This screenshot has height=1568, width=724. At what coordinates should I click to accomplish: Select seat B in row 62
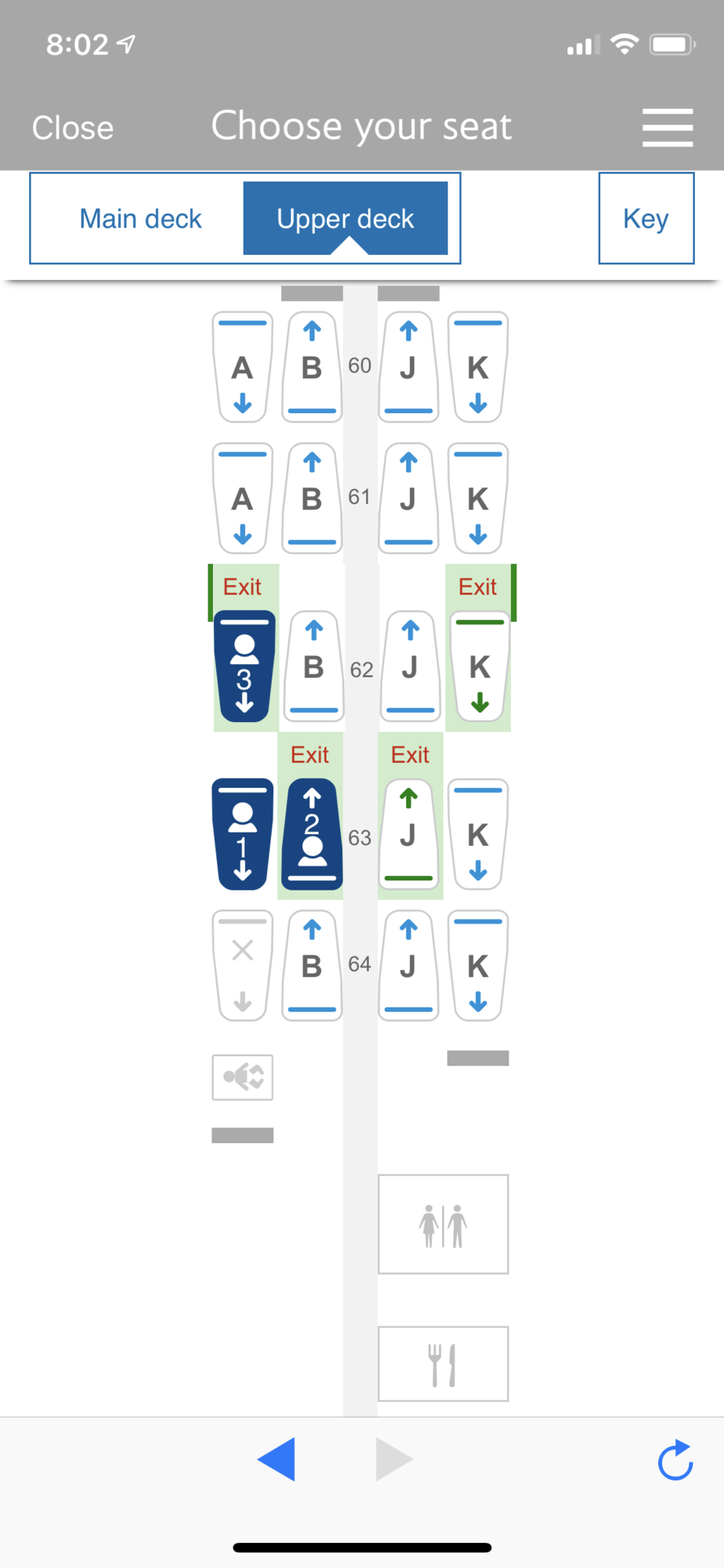tap(313, 666)
